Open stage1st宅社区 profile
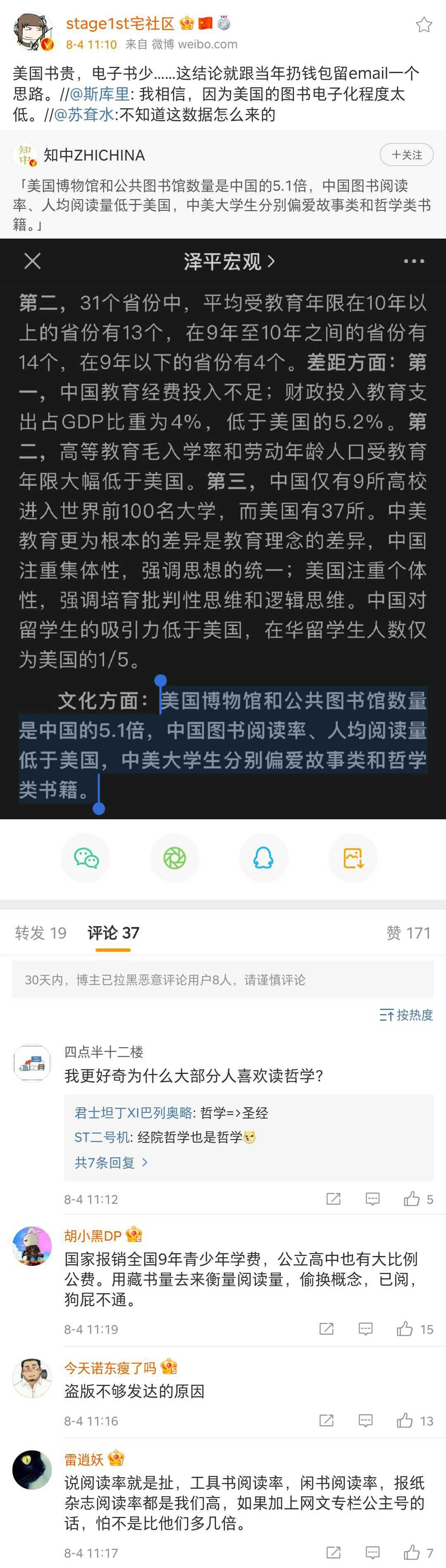This screenshot has height=1568, width=446. pyautogui.click(x=119, y=24)
